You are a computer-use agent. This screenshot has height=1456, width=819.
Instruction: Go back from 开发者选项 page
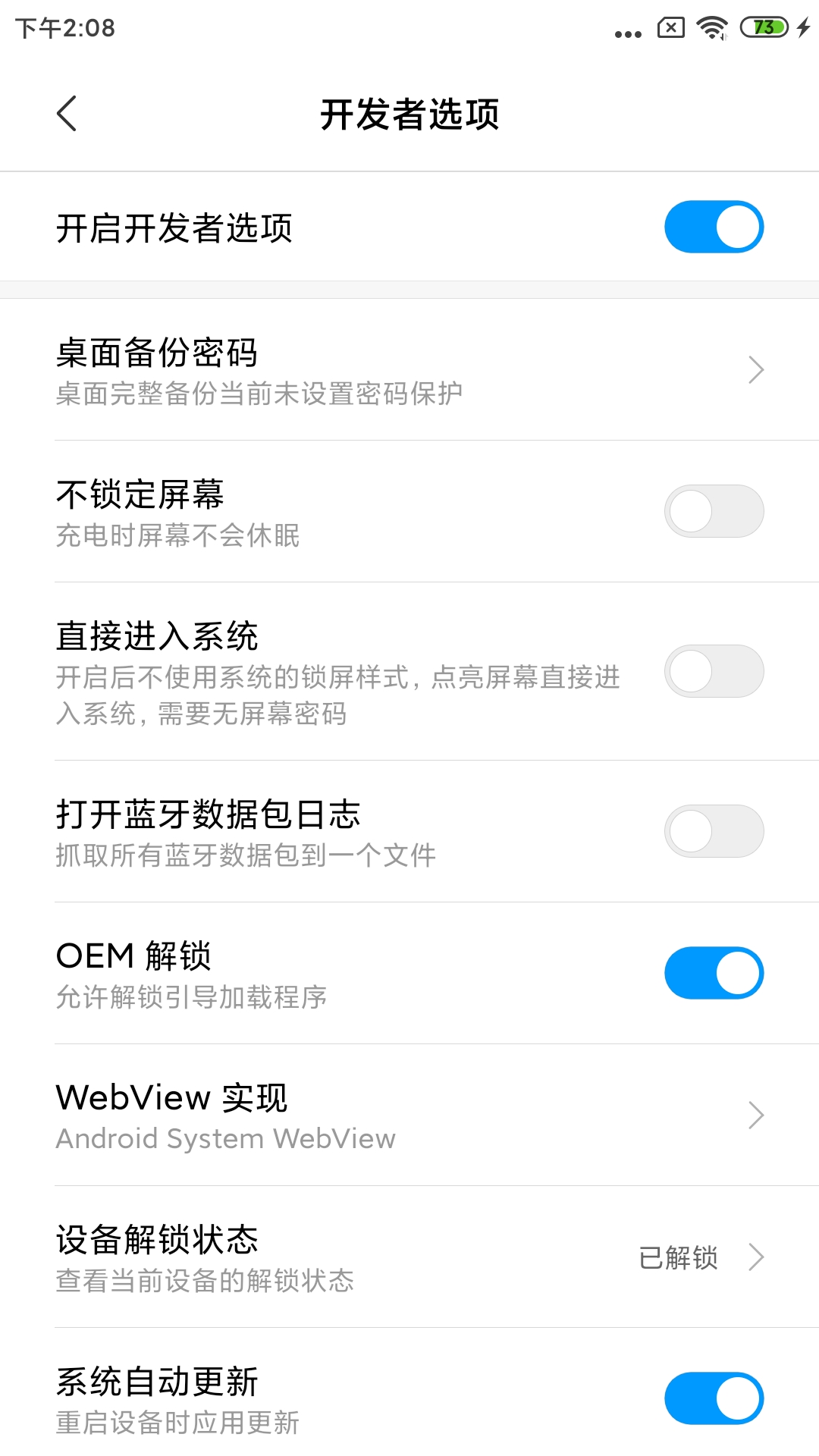click(x=67, y=114)
